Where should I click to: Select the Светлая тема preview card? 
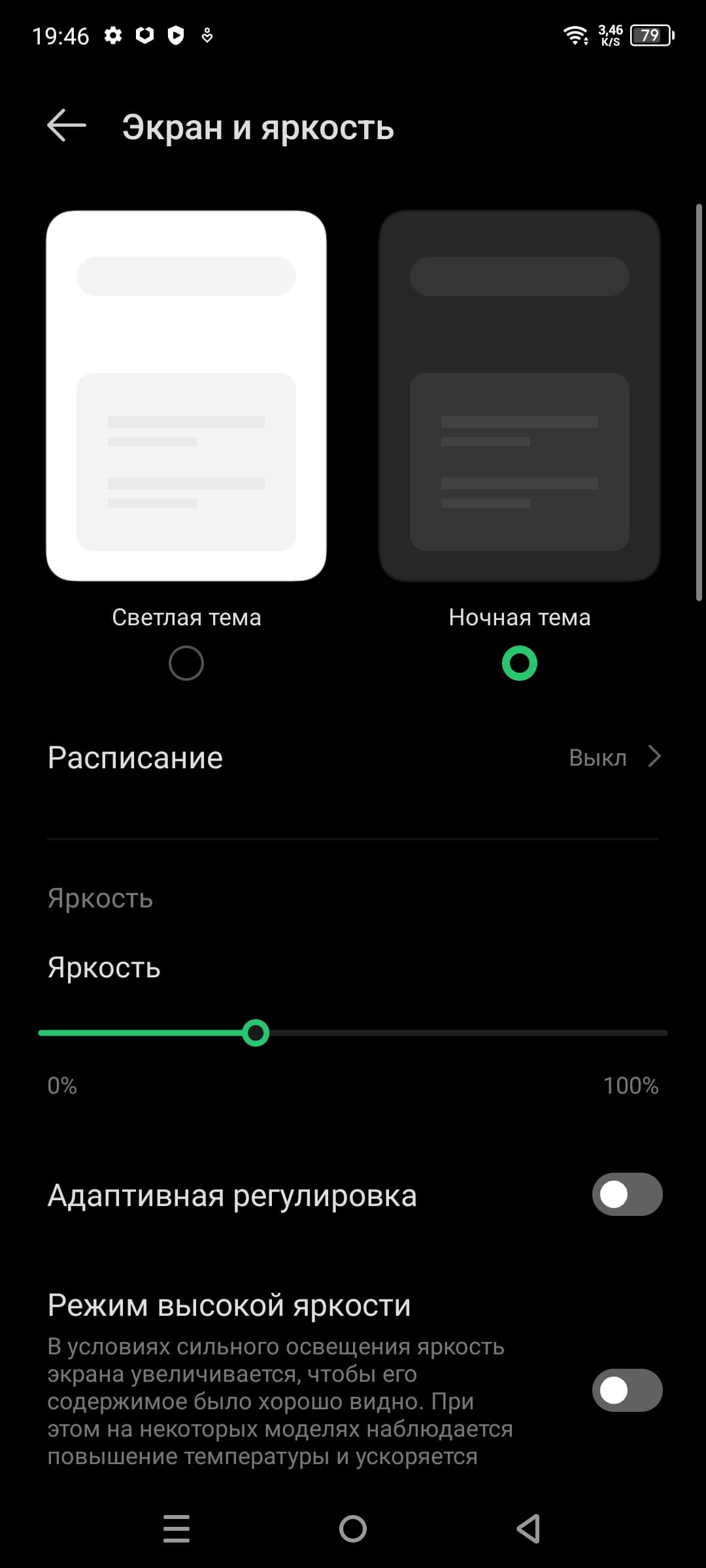click(186, 395)
